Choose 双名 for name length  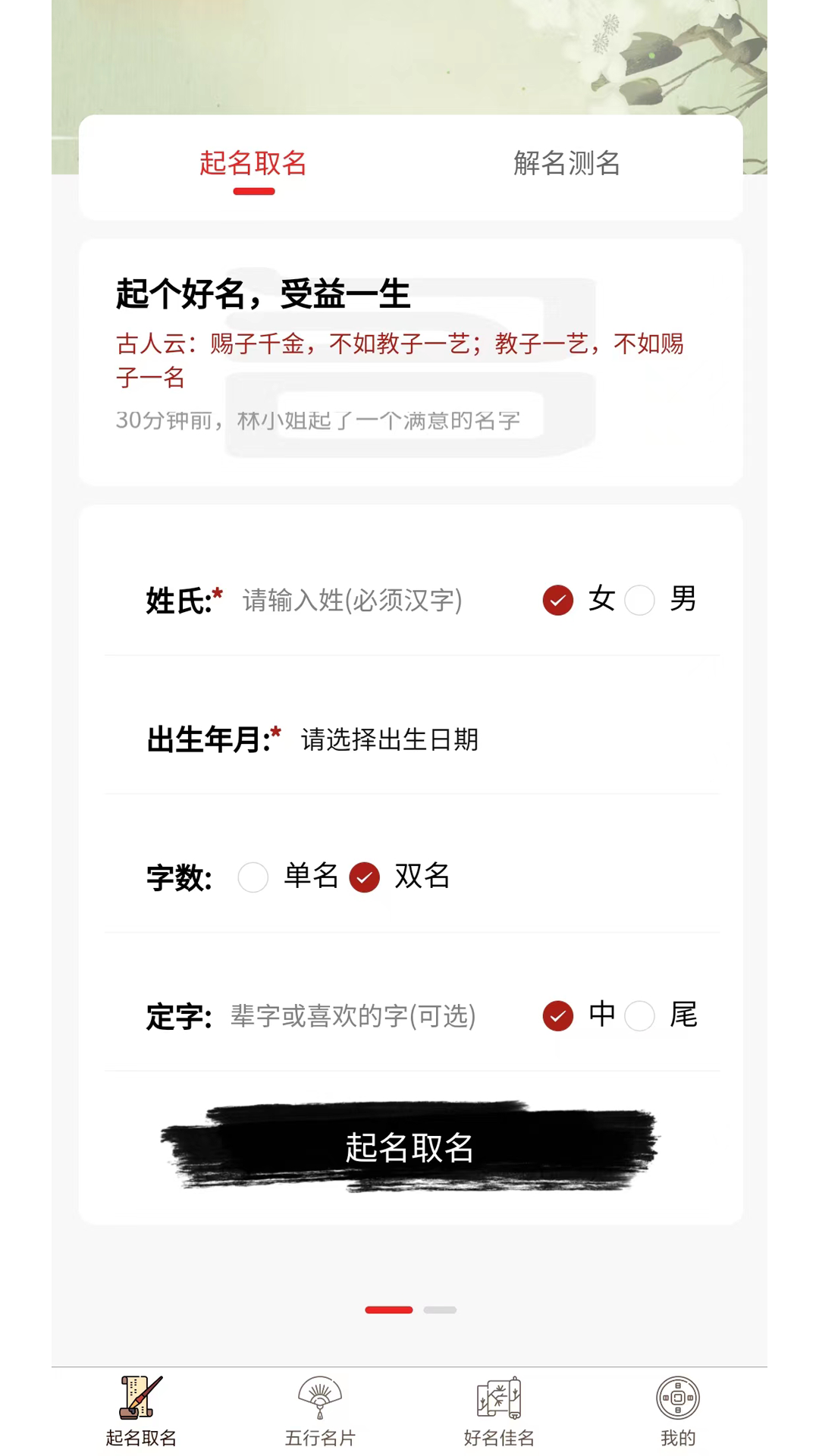point(365,877)
